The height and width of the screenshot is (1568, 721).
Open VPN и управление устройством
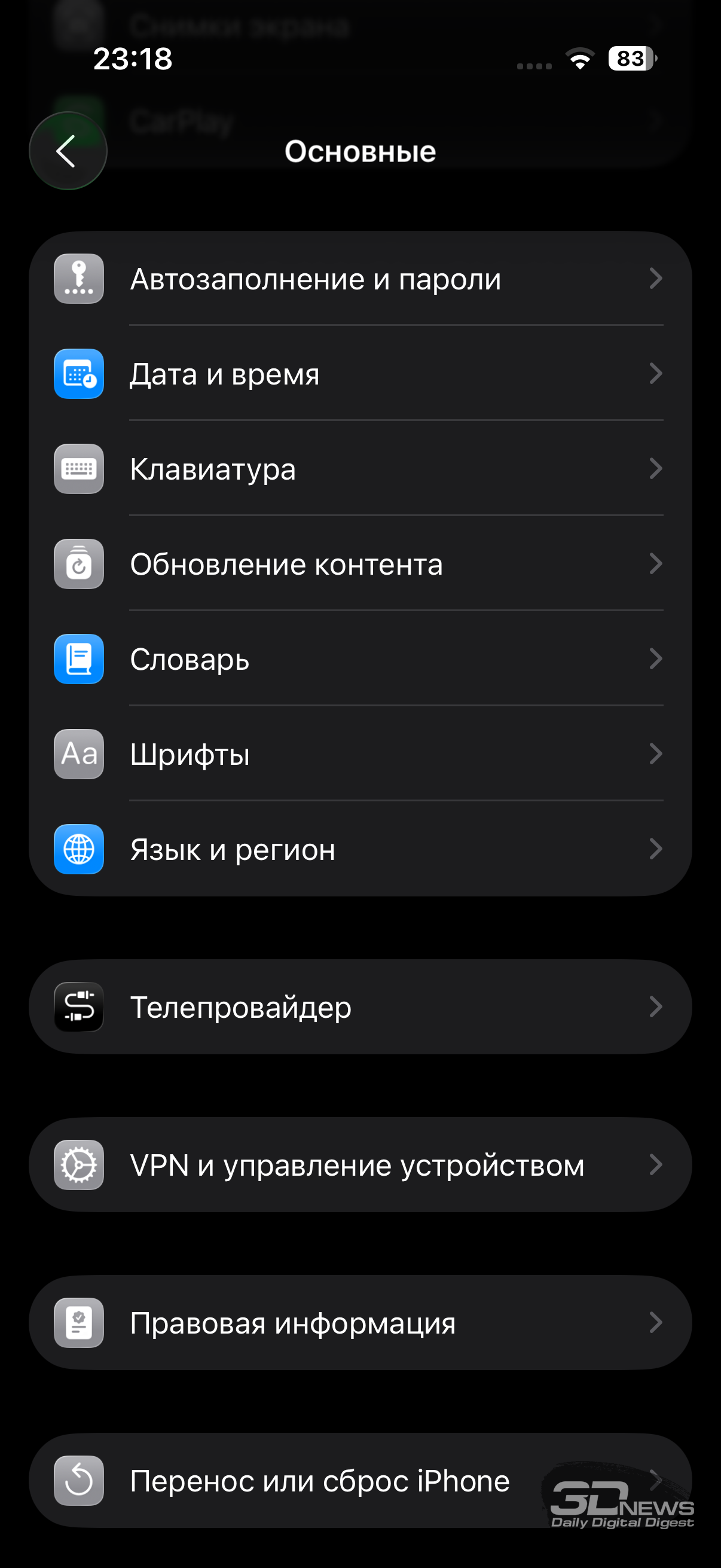pos(359,1165)
